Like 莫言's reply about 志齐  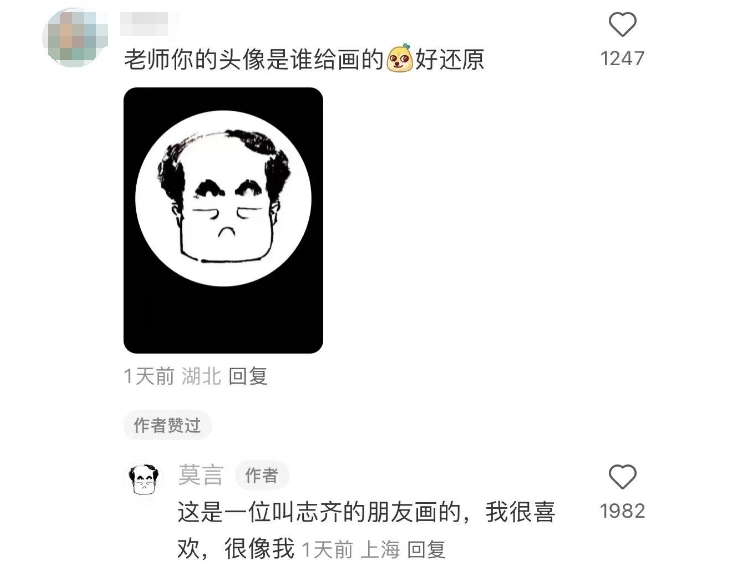tap(622, 478)
